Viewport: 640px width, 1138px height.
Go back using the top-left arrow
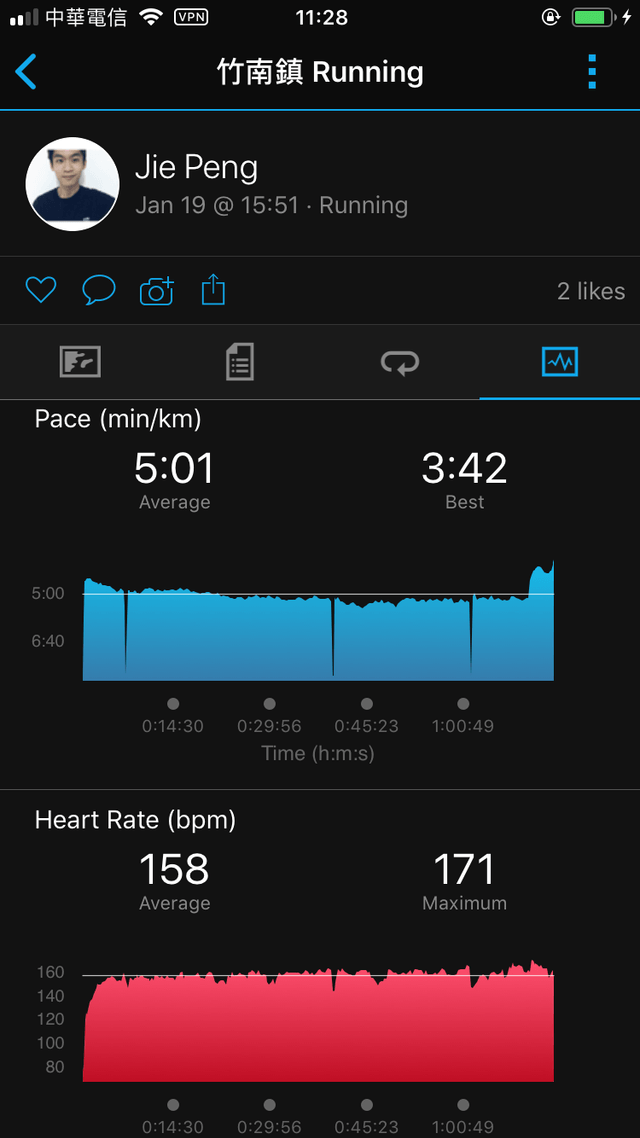pyautogui.click(x=25, y=72)
